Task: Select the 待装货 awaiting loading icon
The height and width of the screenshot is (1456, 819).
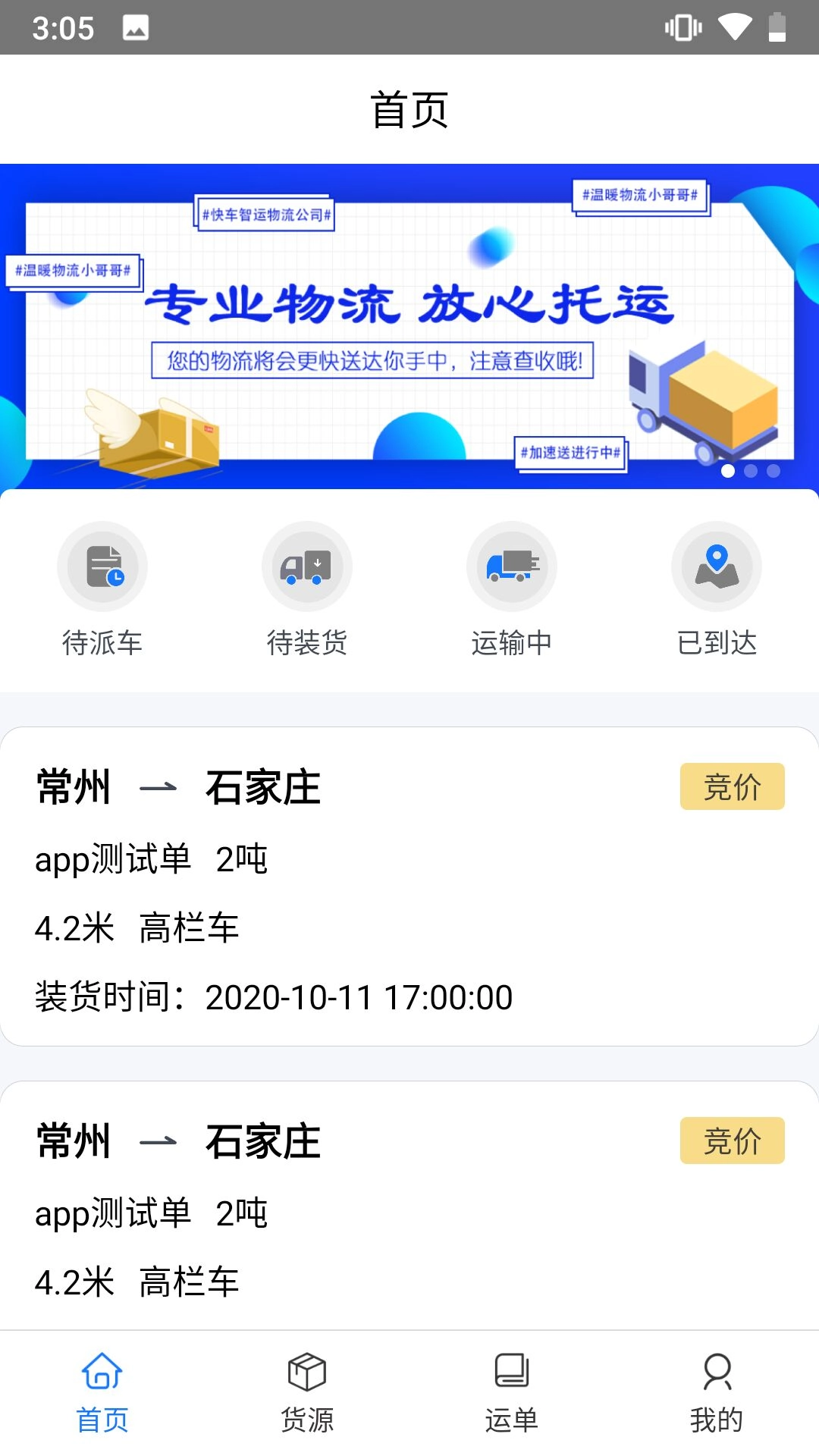Action: pos(307,566)
